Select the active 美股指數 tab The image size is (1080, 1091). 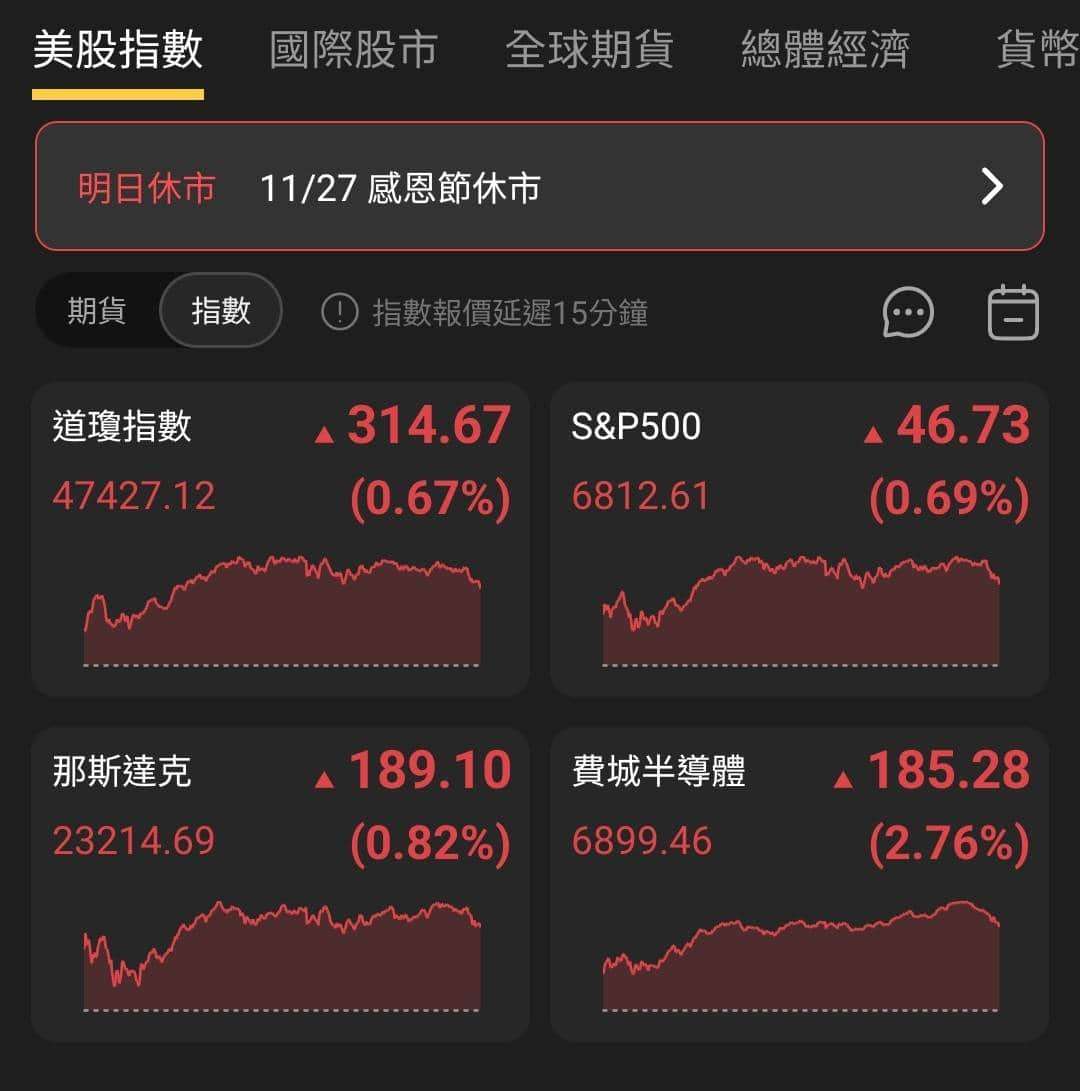click(x=118, y=50)
